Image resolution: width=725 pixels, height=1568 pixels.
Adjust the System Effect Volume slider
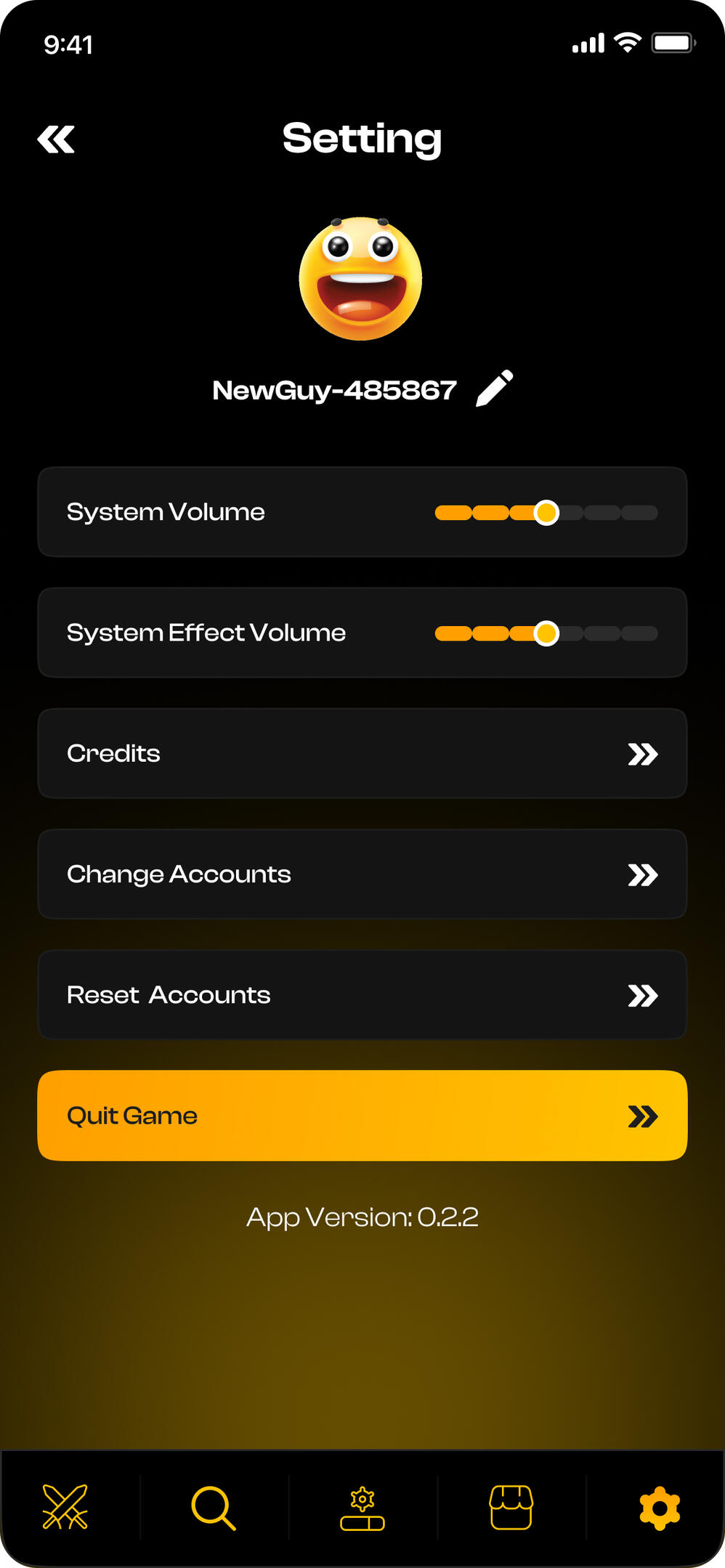(546, 633)
